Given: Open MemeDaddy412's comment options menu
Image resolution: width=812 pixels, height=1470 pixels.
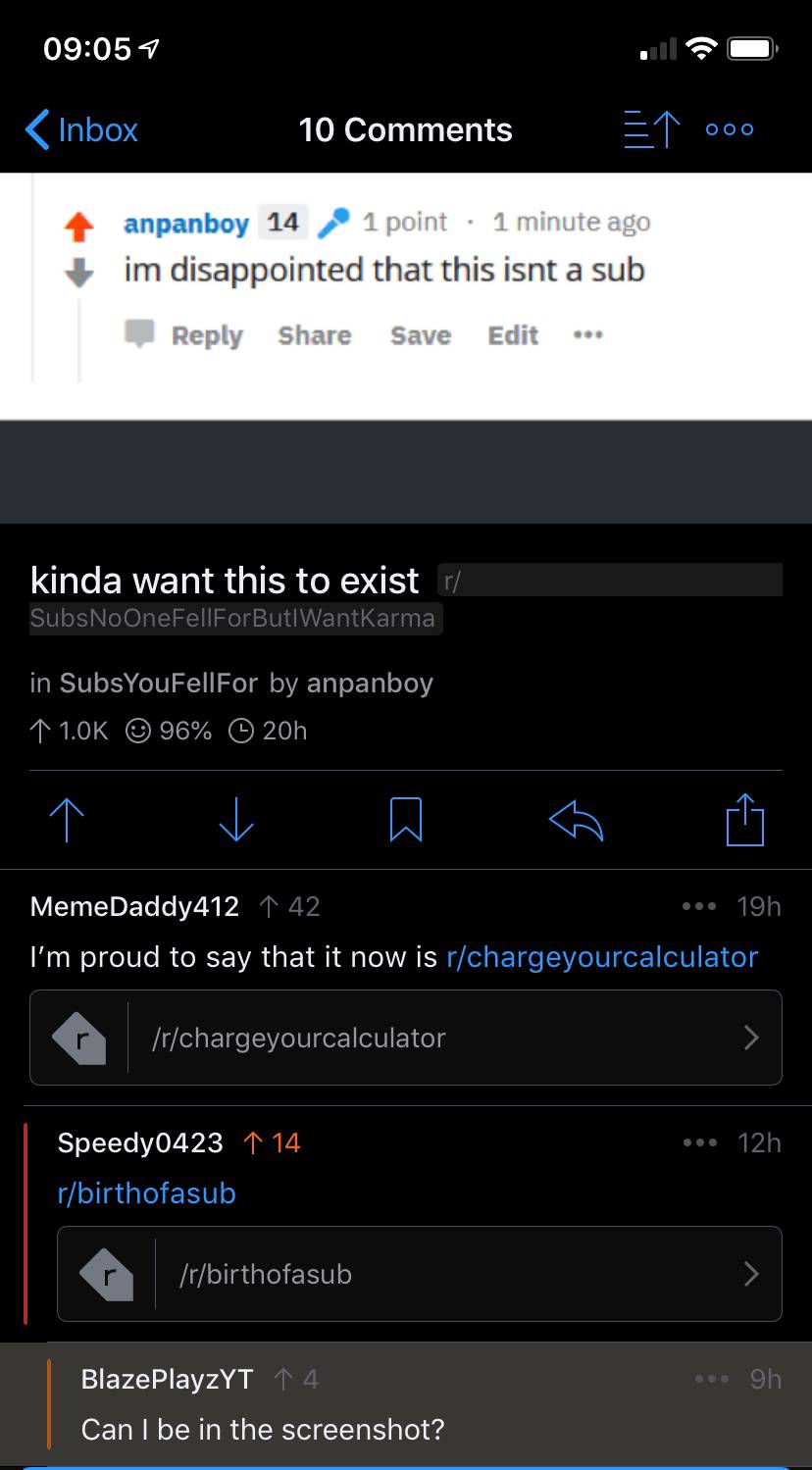Looking at the screenshot, I should pos(699,906).
